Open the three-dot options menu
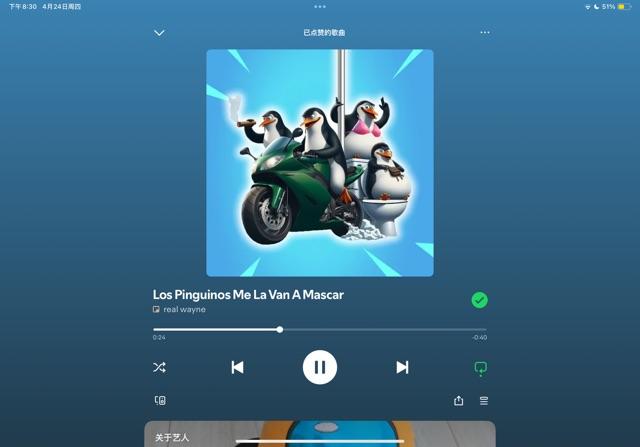The width and height of the screenshot is (640, 447). pos(485,33)
